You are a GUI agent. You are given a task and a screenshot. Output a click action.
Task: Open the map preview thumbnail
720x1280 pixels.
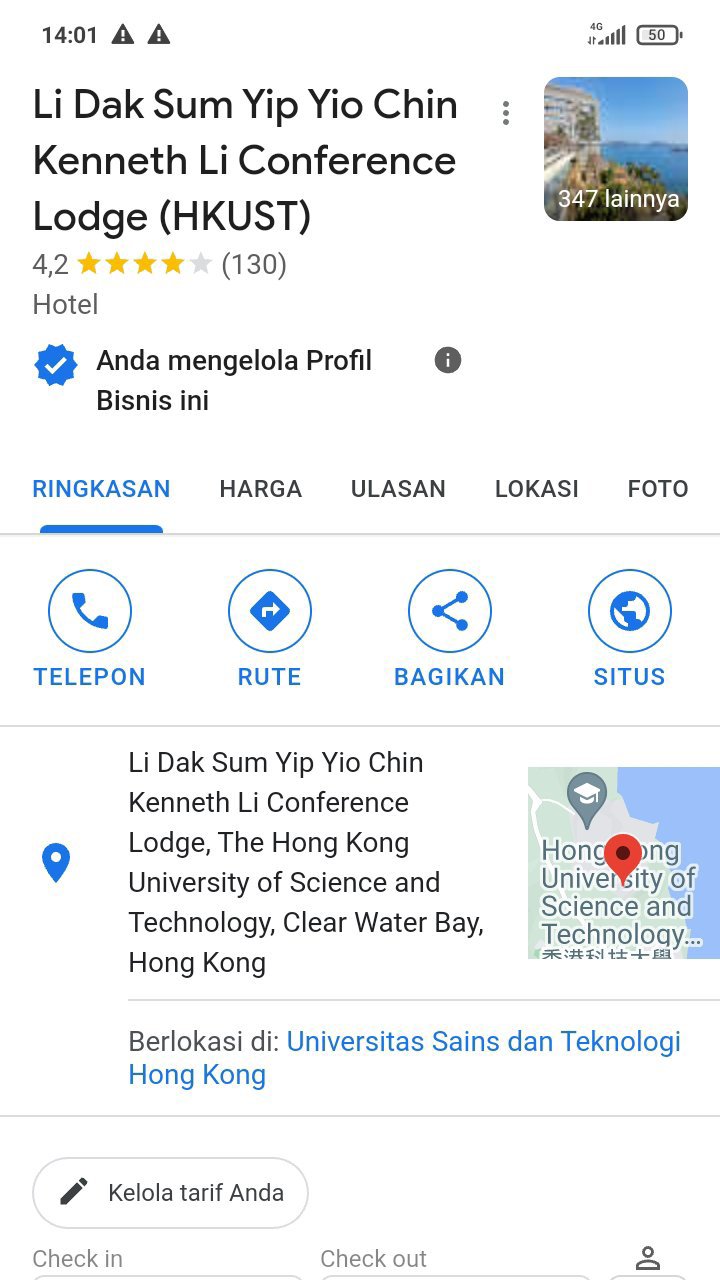(x=623, y=863)
